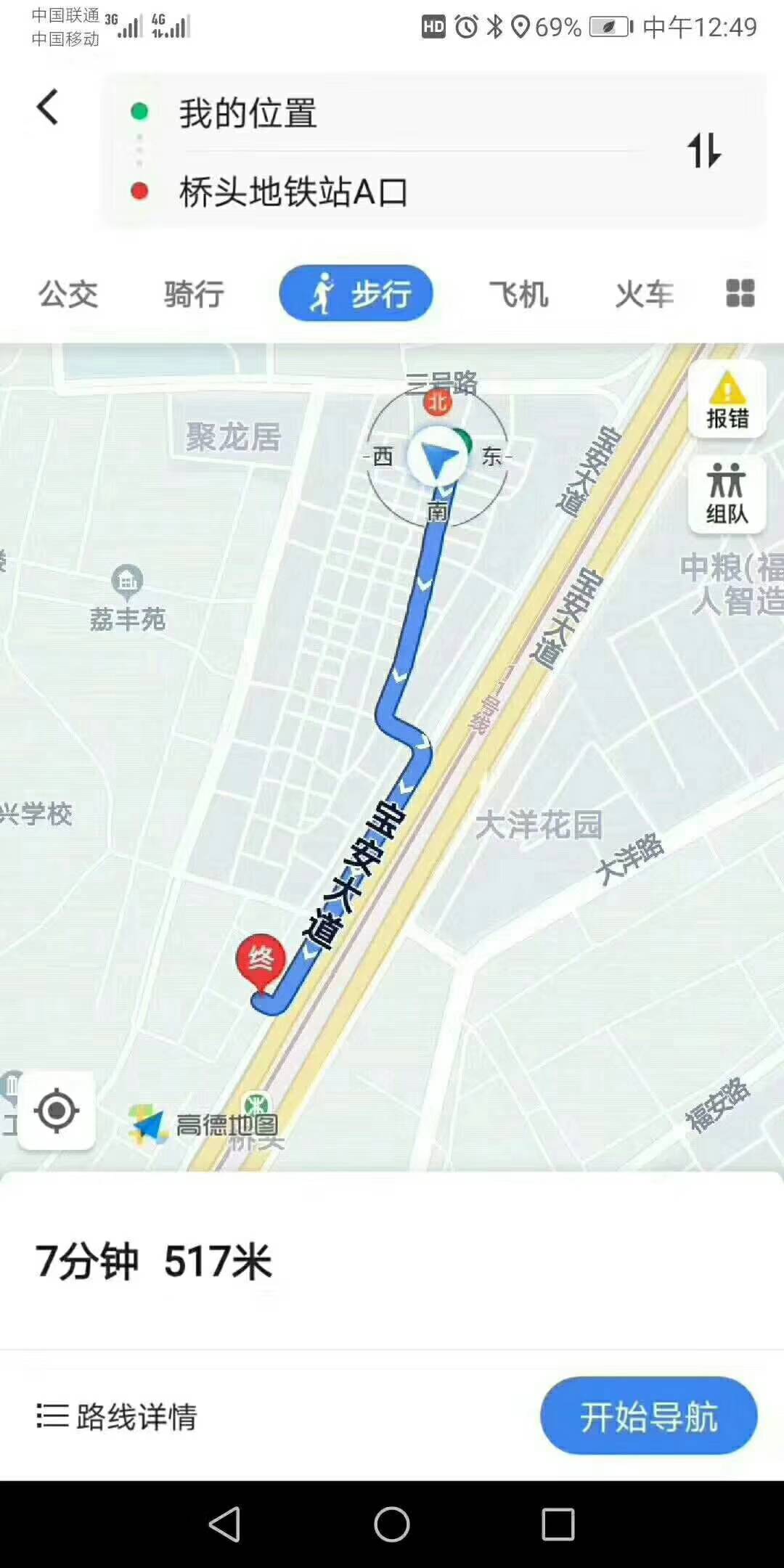Go back using the top arrow

48,108
